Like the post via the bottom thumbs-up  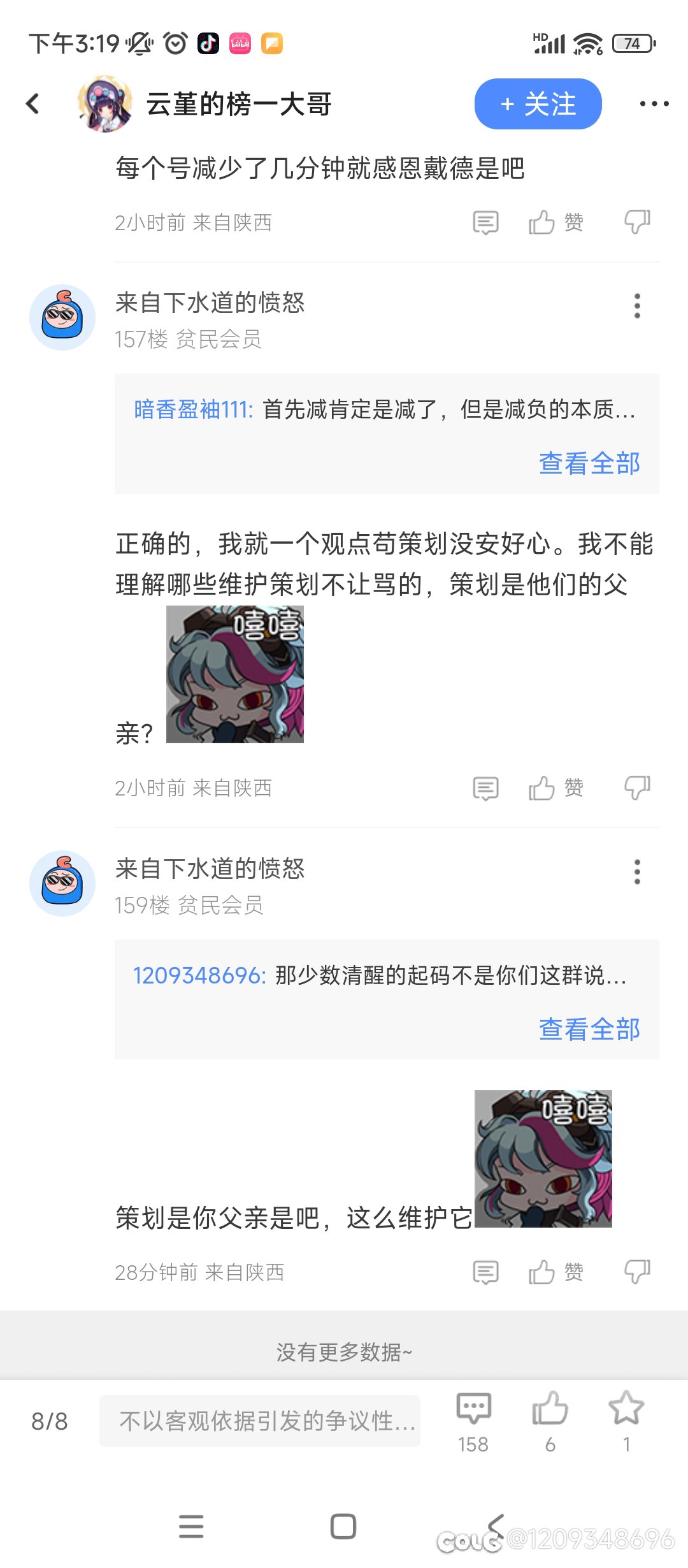[550, 1421]
